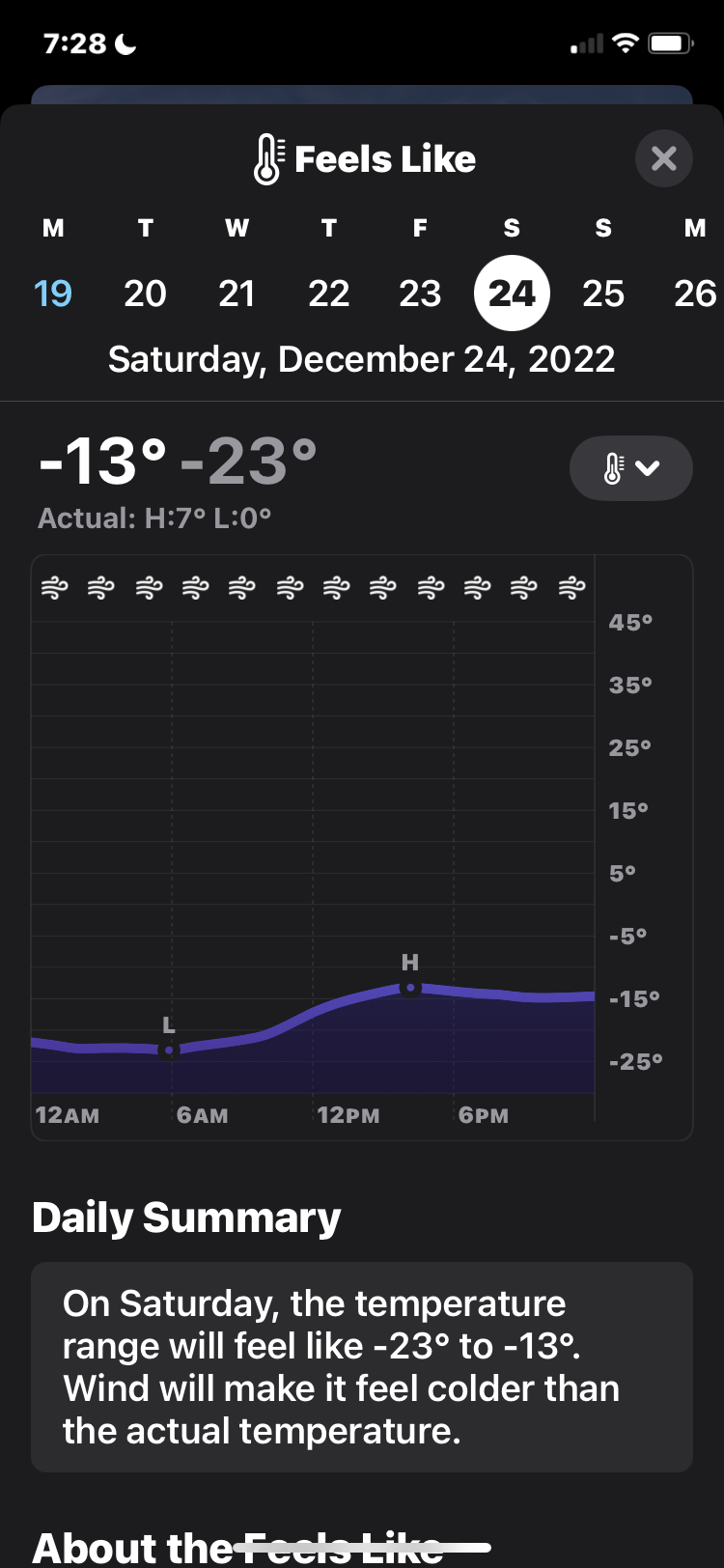
Task: Select Wednesday the 21st
Action: (x=237, y=293)
